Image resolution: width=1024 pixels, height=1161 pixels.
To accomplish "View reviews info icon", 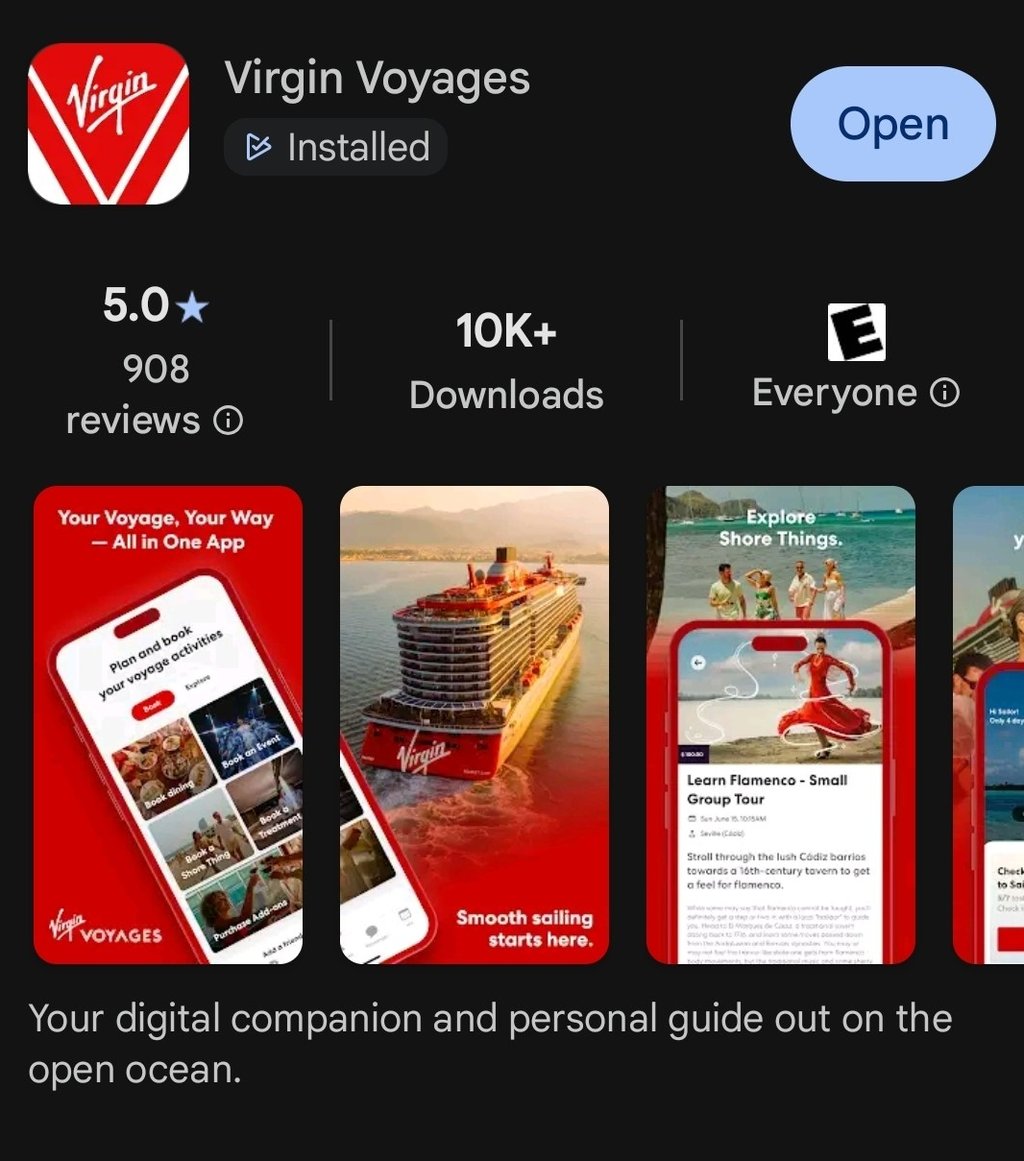I will (228, 421).
